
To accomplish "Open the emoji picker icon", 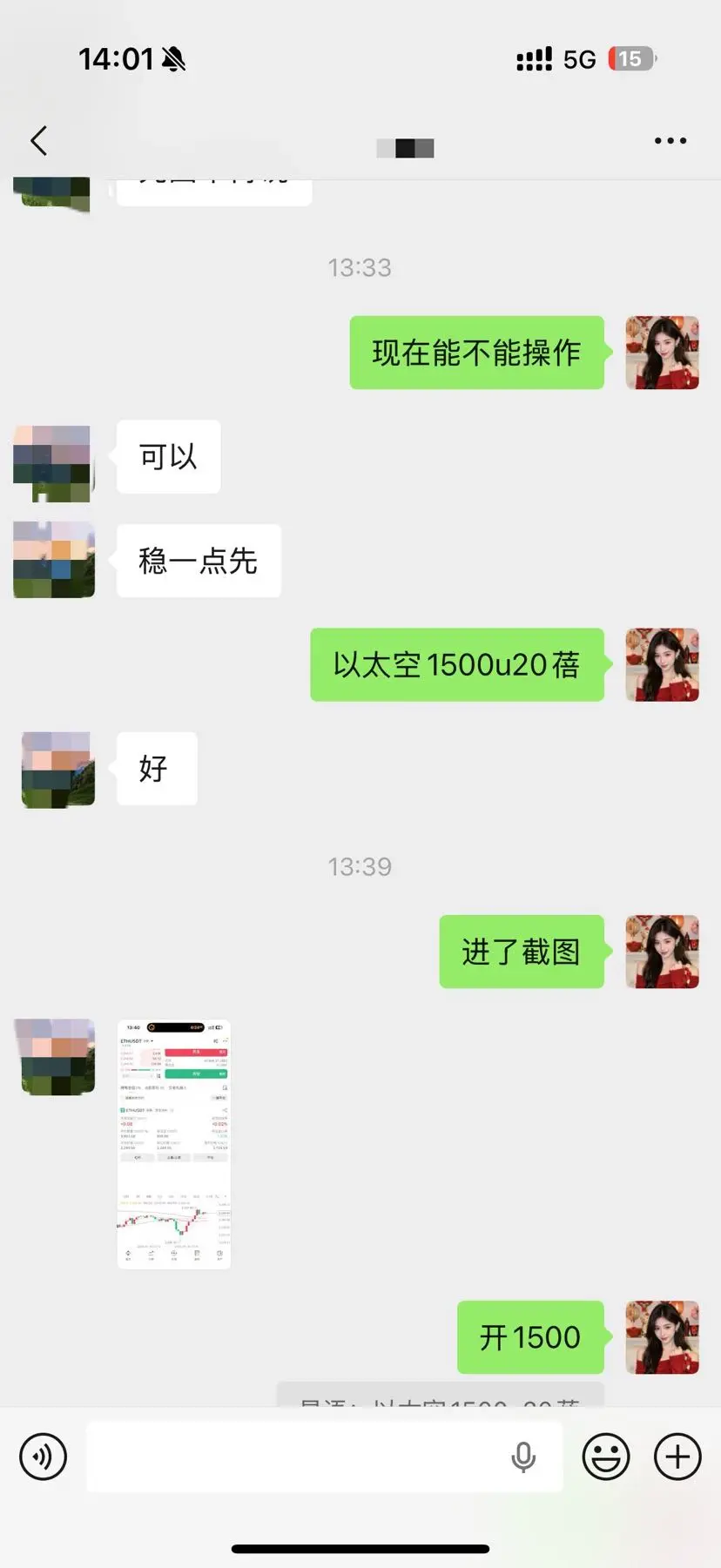I will tap(607, 1455).
